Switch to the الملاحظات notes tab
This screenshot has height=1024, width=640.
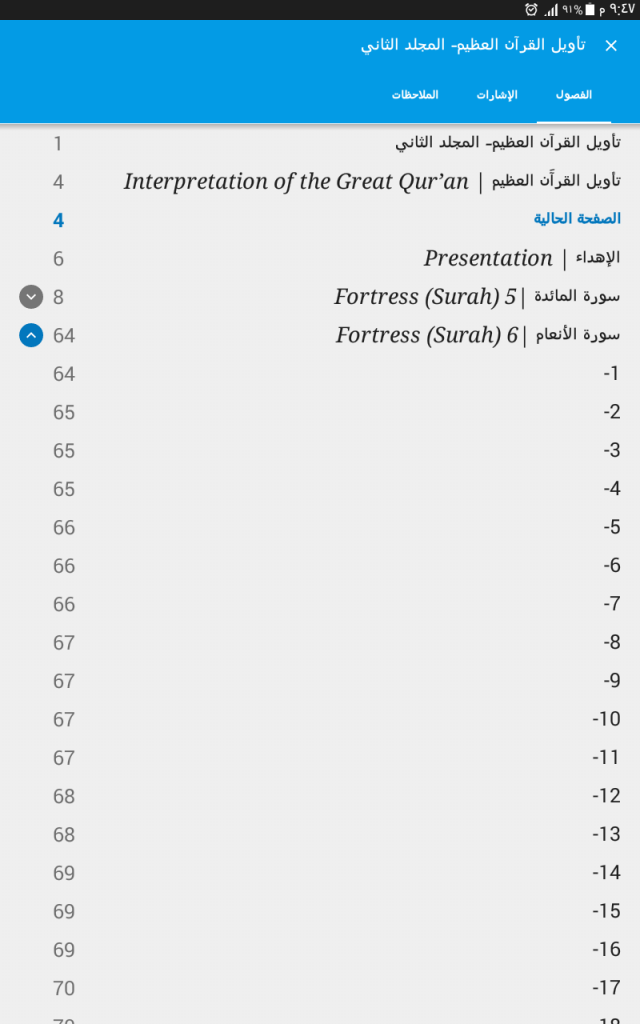[415, 95]
